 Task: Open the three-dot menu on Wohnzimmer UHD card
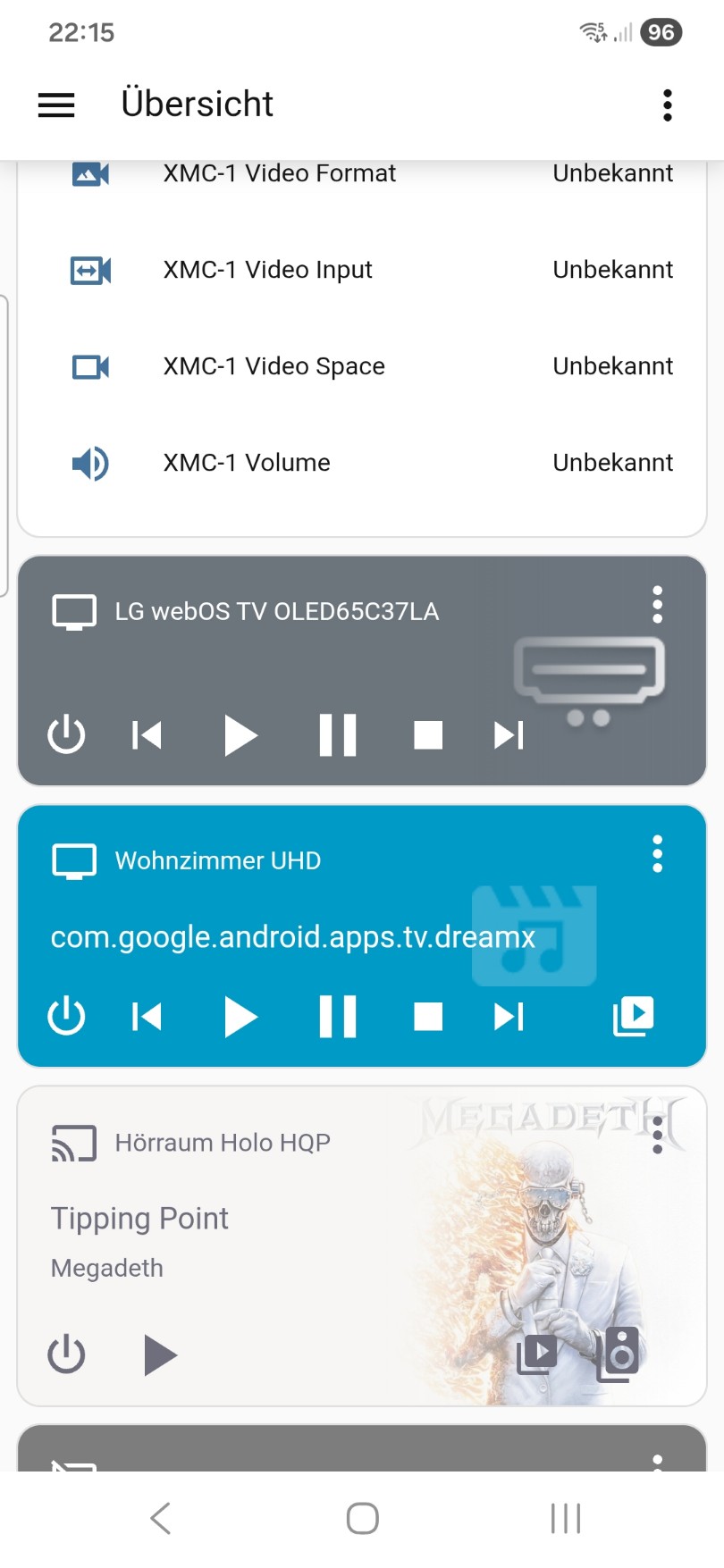[x=657, y=854]
